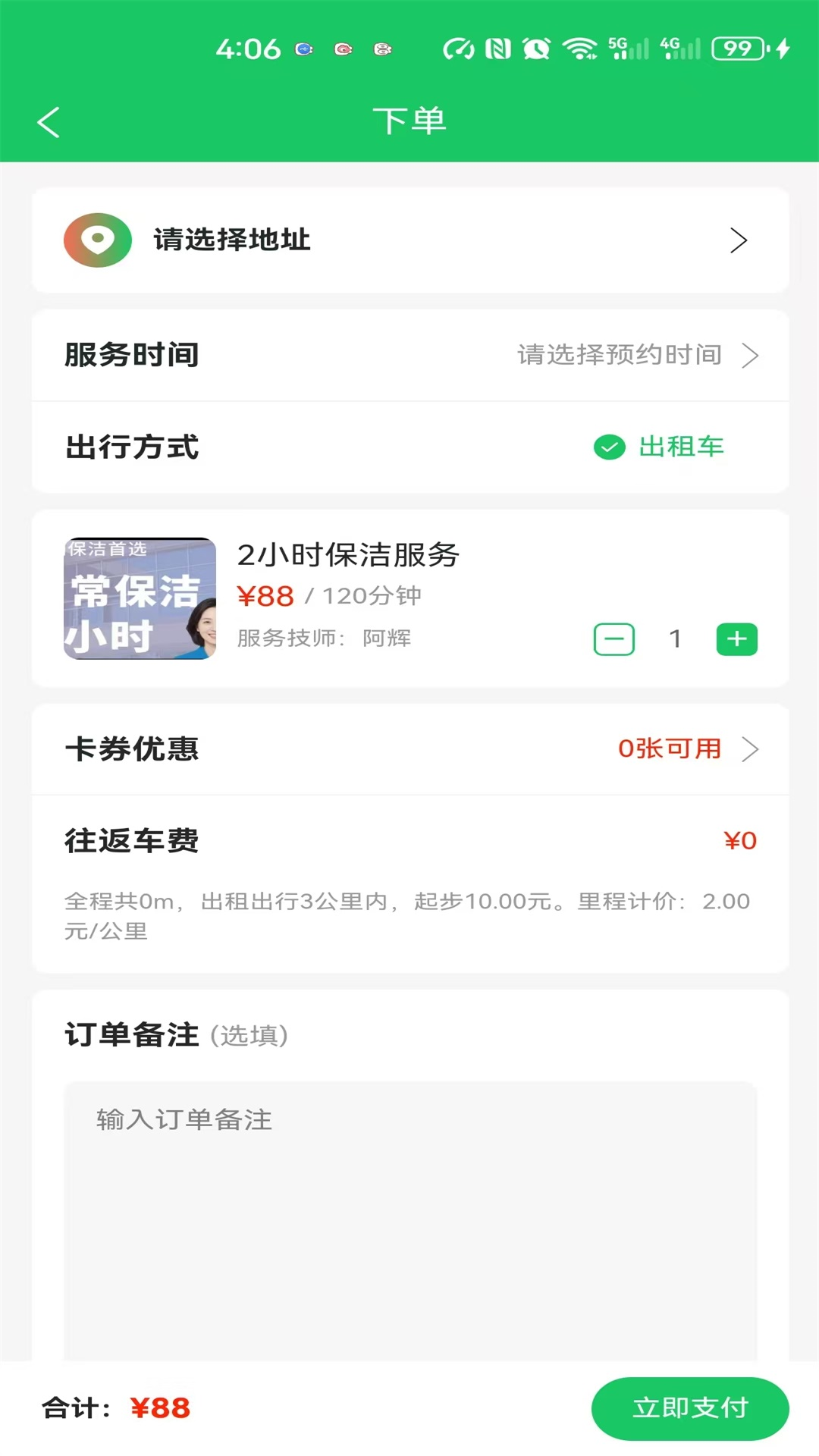Screen dimensions: 819x1456
Task: Click the 0张可用 coupon link
Action: [671, 748]
